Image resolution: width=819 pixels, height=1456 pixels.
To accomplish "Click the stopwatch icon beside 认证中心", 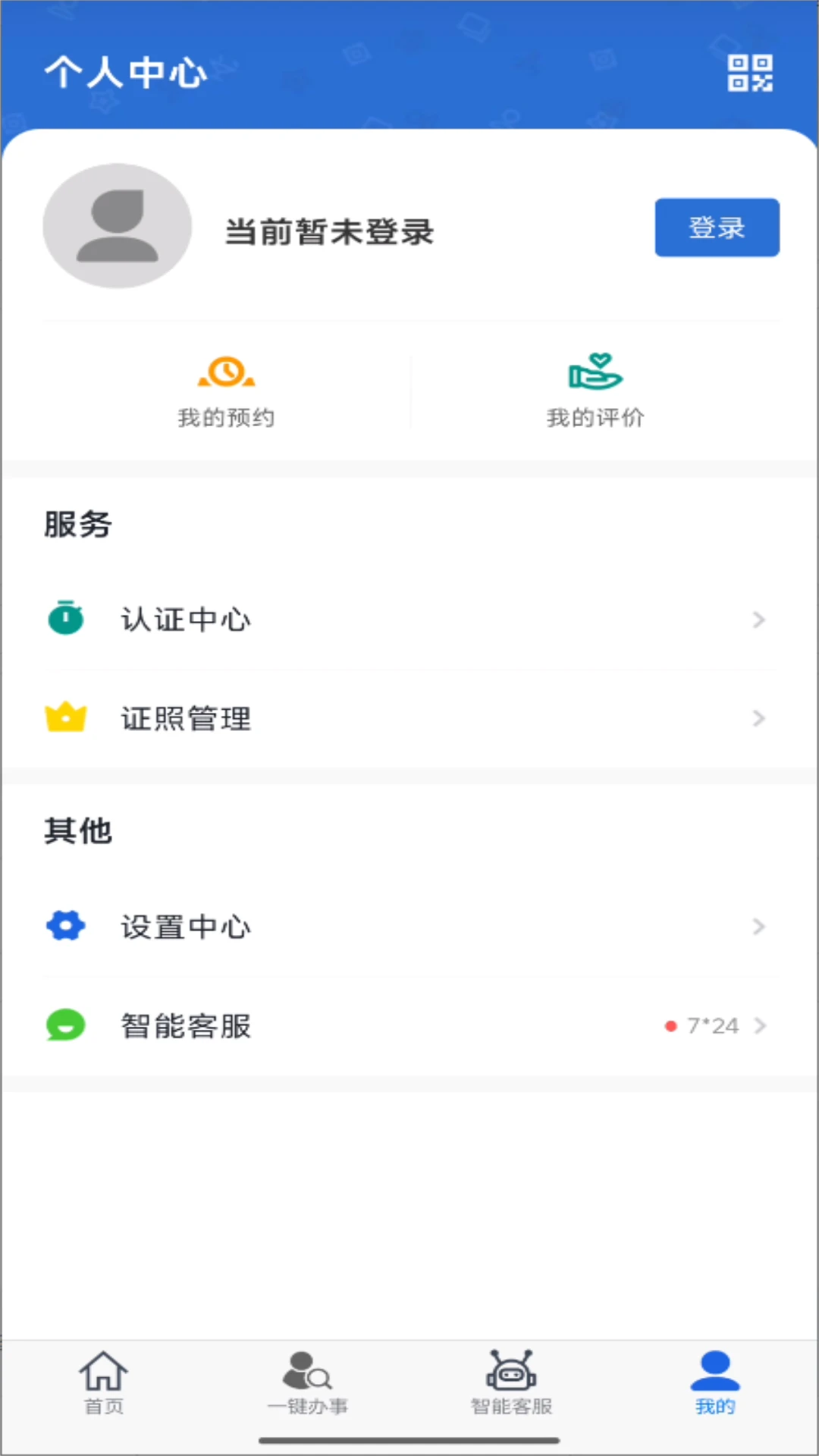I will click(x=65, y=618).
